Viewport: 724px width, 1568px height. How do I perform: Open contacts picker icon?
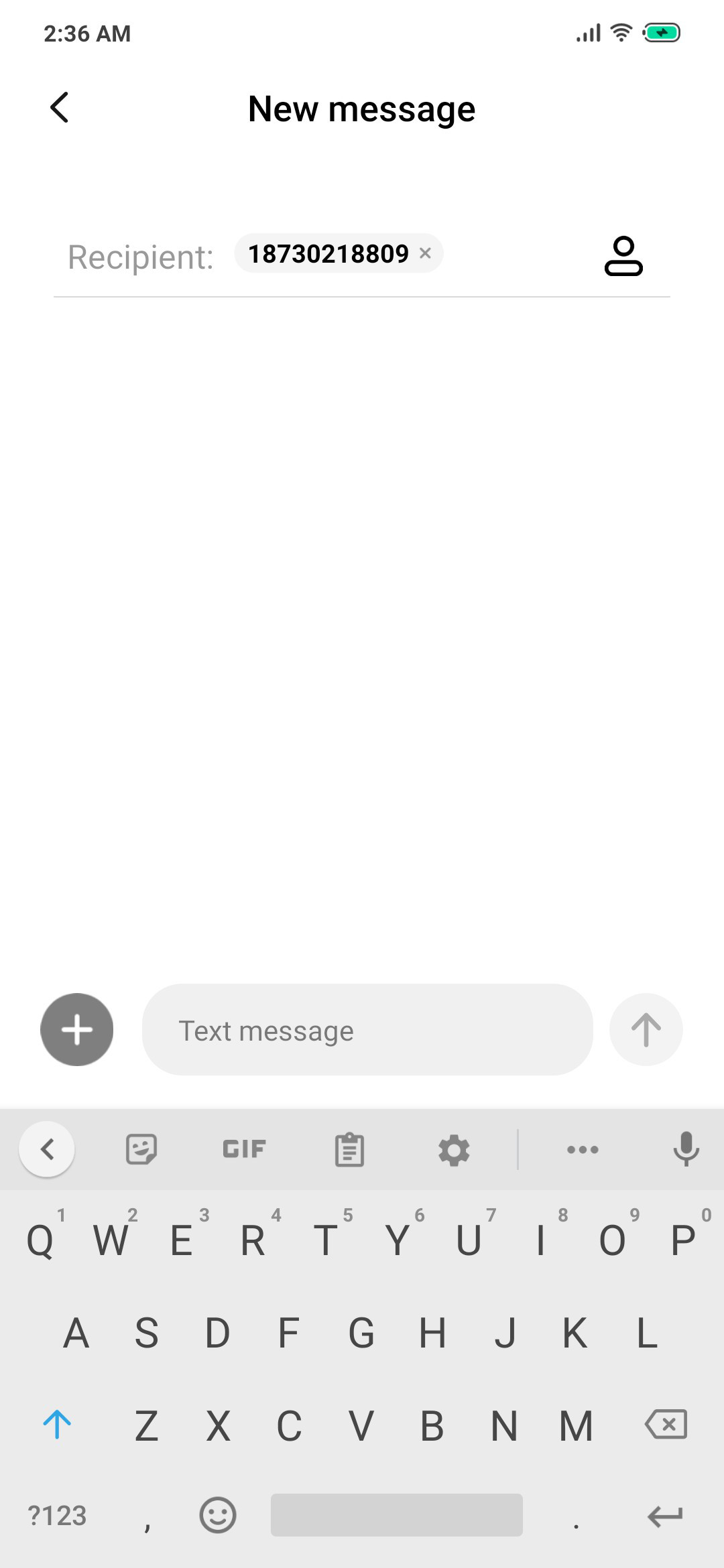(623, 256)
